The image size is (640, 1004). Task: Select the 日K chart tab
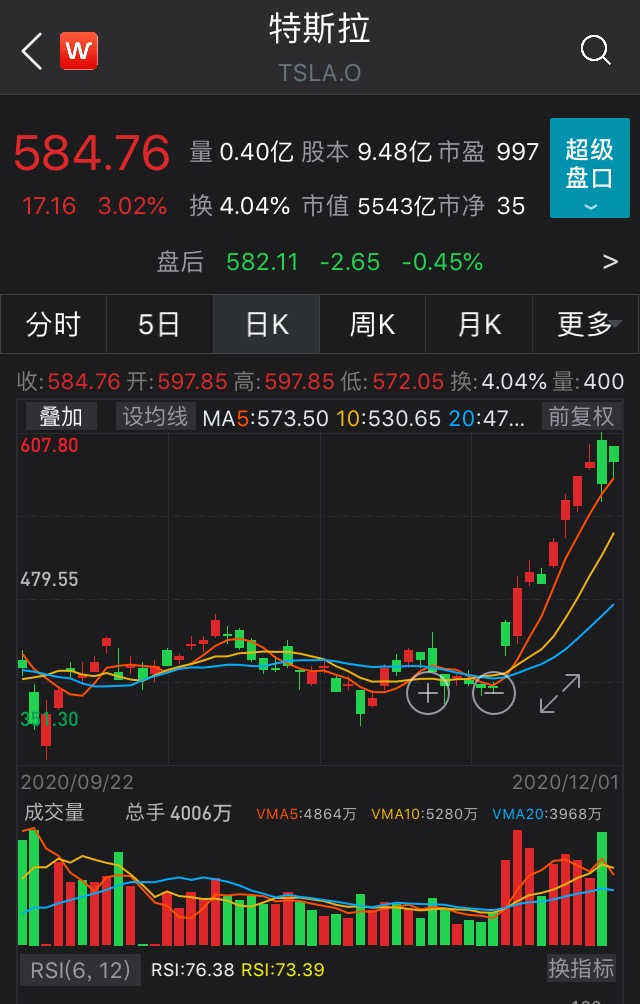pyautogui.click(x=266, y=324)
